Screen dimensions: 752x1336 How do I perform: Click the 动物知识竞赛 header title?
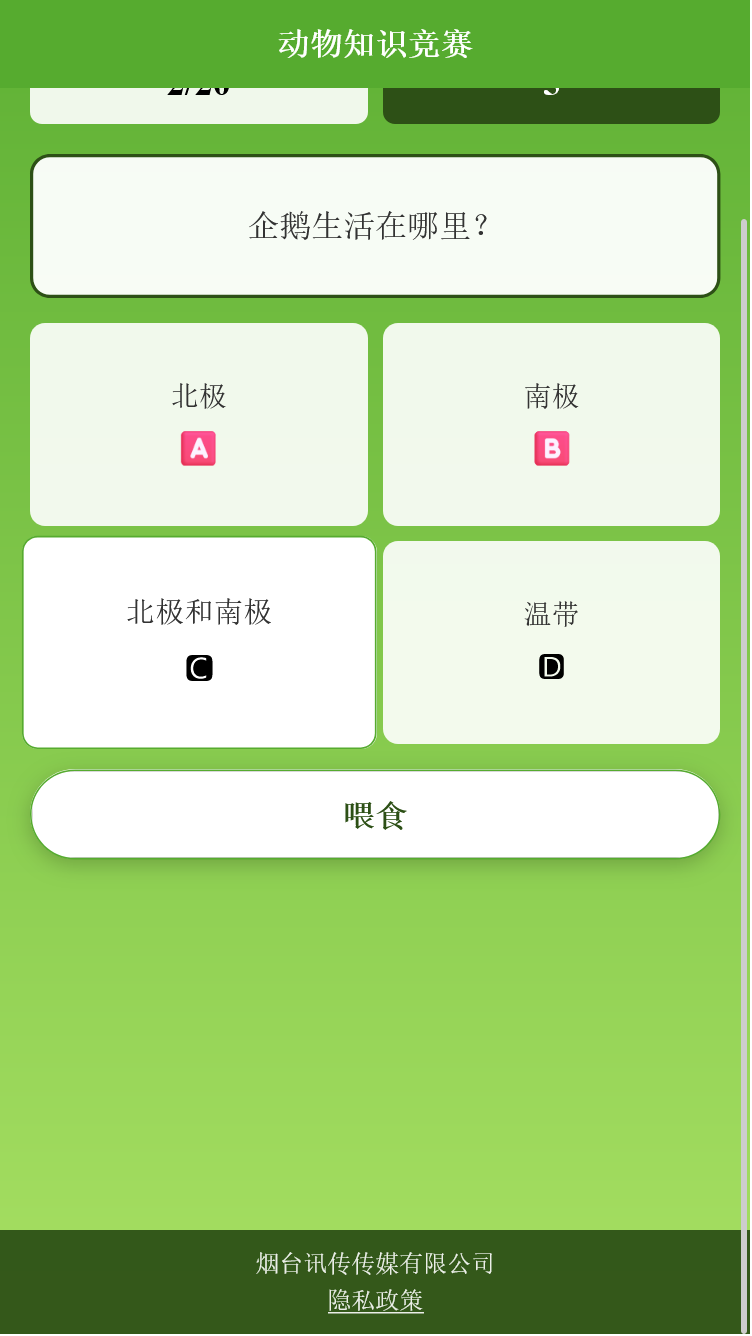click(376, 43)
